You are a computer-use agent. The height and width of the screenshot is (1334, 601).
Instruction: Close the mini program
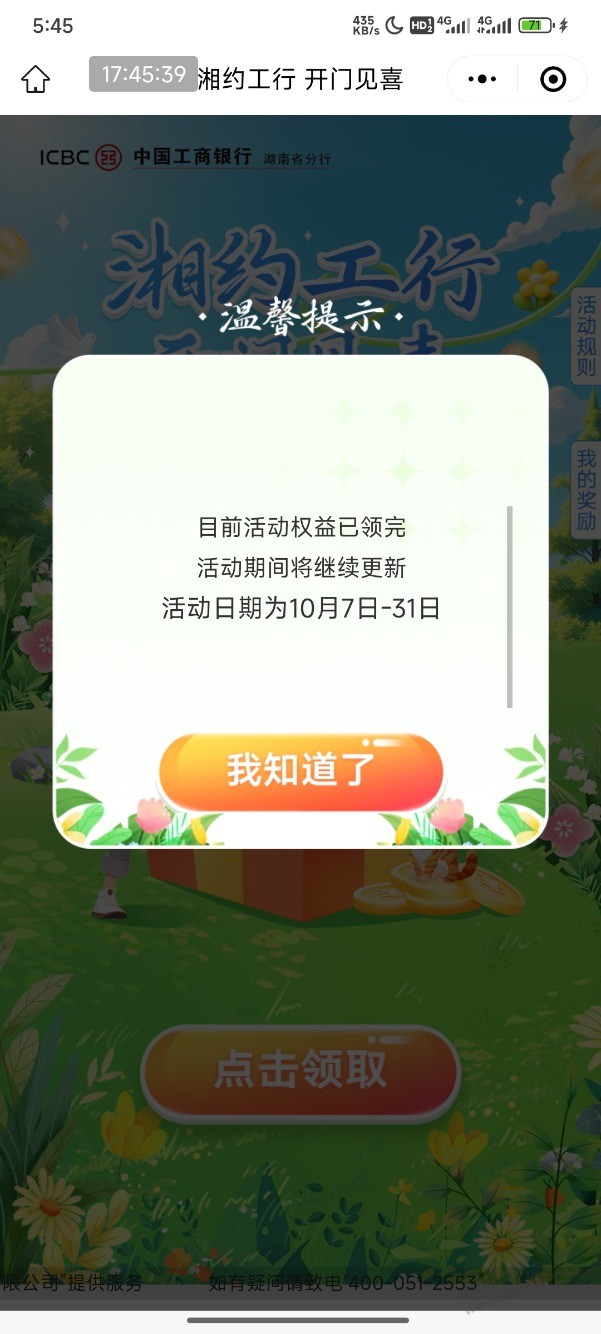click(x=553, y=79)
